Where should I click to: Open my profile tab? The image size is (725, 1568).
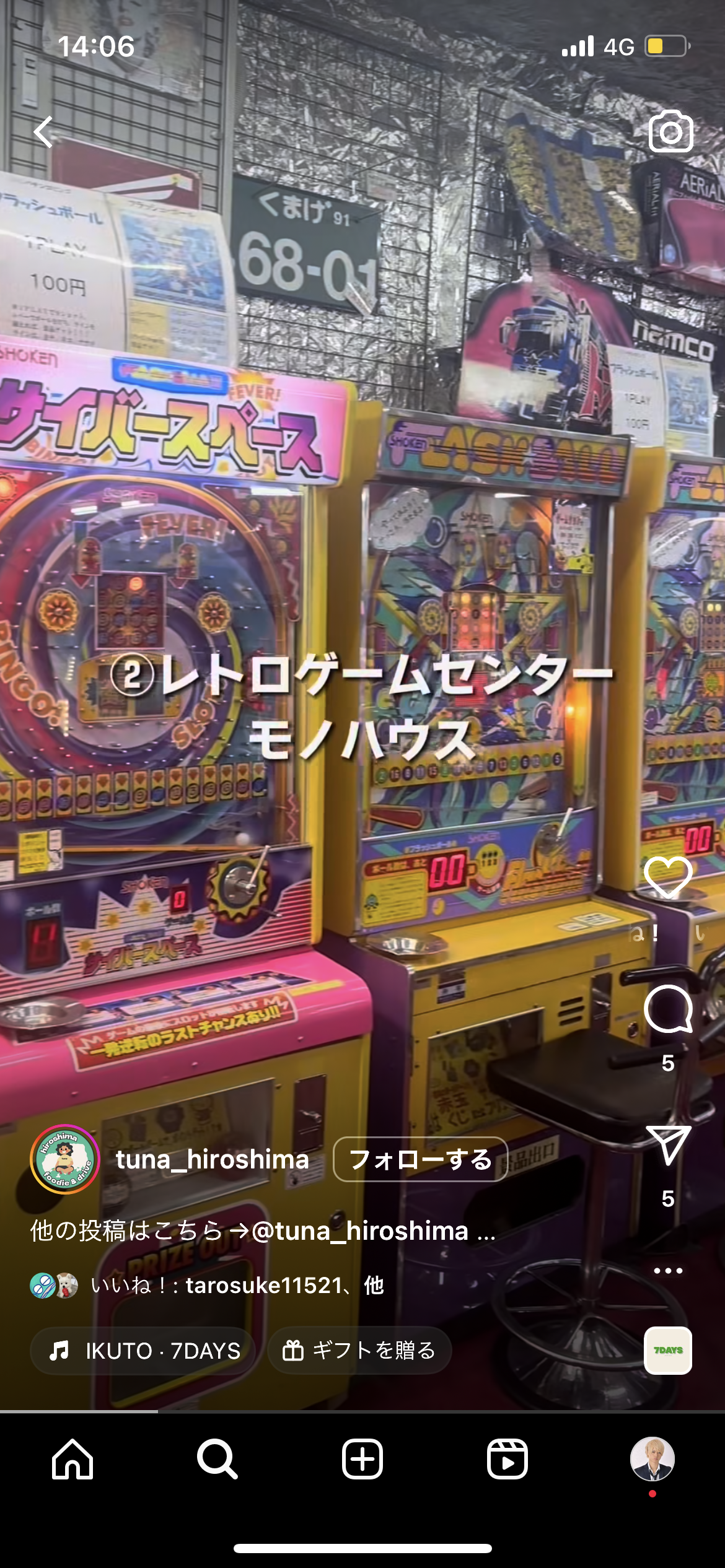tap(652, 1459)
